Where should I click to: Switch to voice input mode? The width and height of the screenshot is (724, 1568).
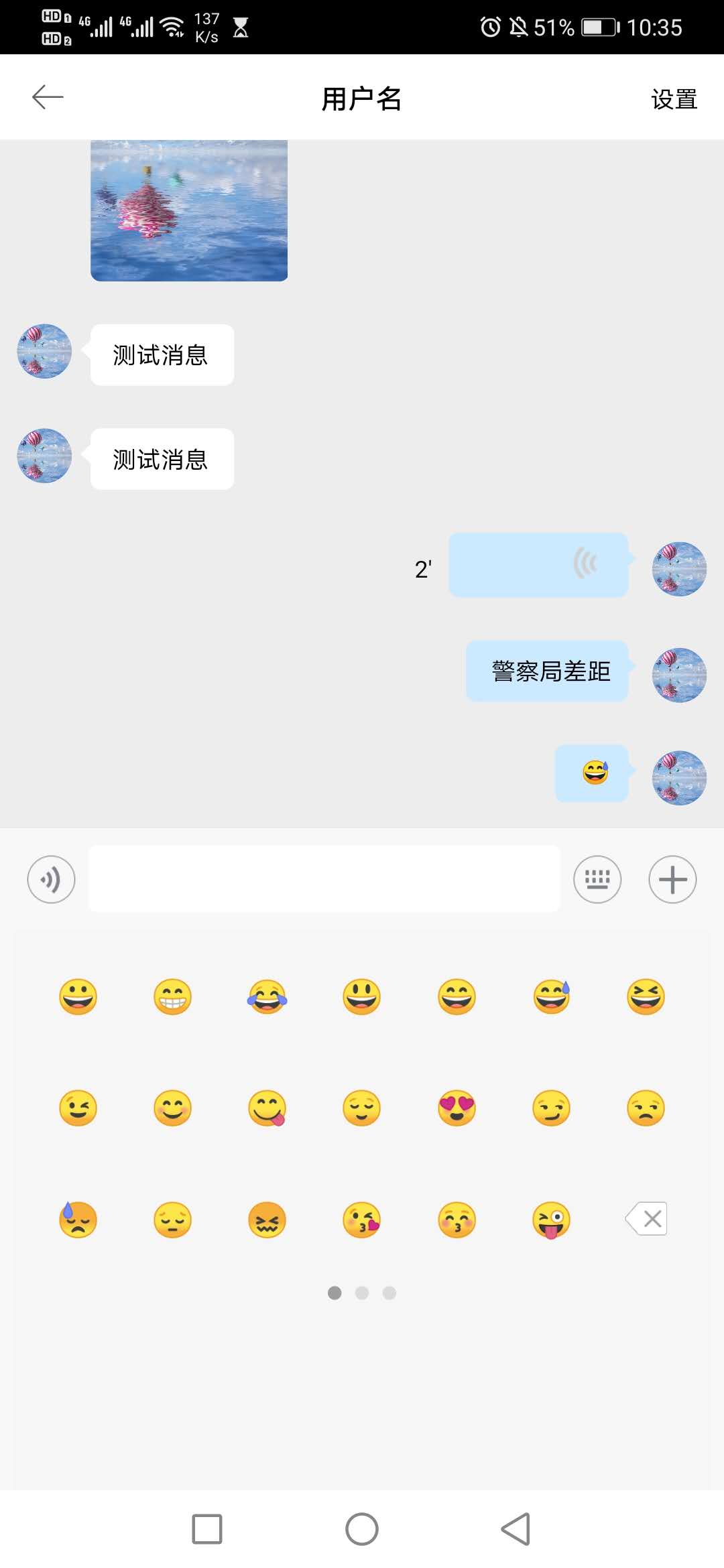click(x=51, y=879)
